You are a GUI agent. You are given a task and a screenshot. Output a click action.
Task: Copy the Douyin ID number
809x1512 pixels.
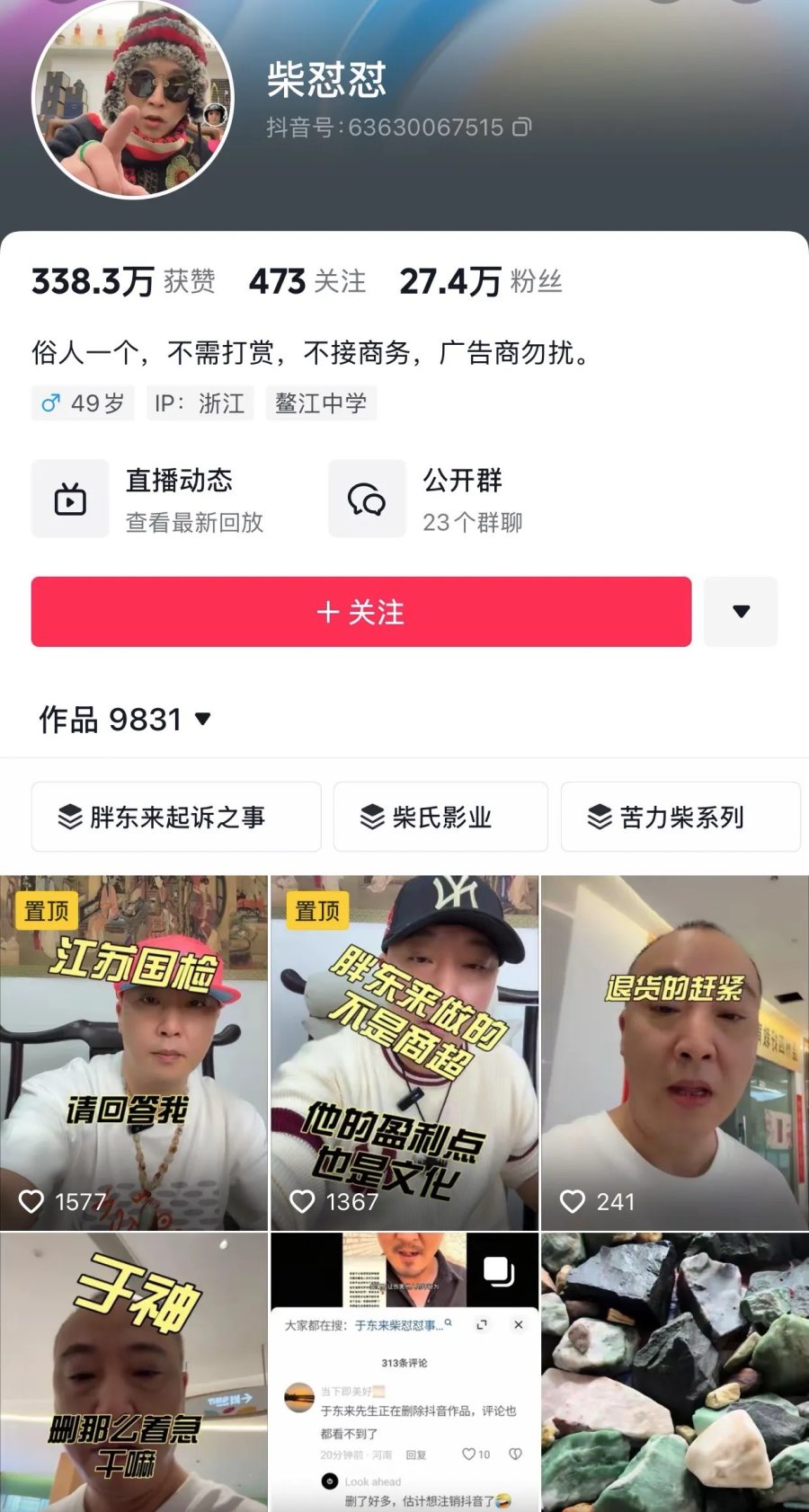click(x=522, y=128)
